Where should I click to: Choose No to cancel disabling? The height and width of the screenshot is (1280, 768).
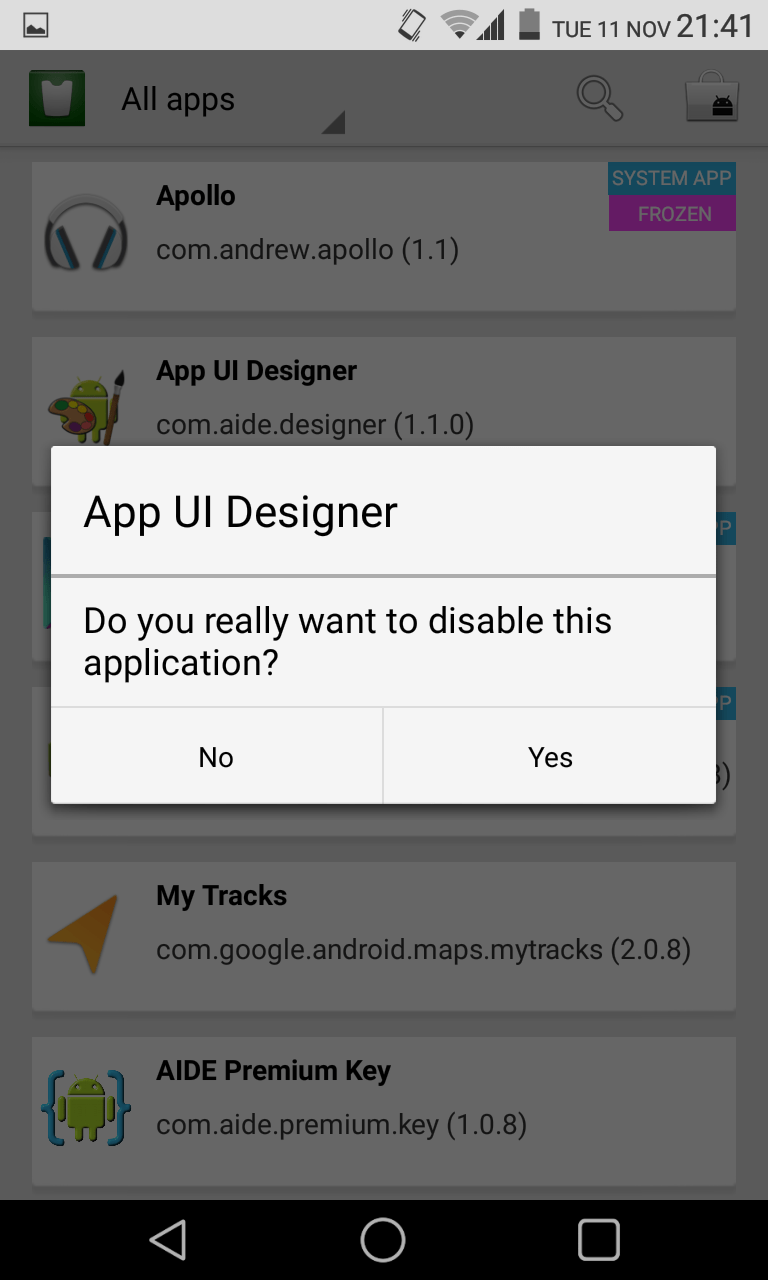216,756
